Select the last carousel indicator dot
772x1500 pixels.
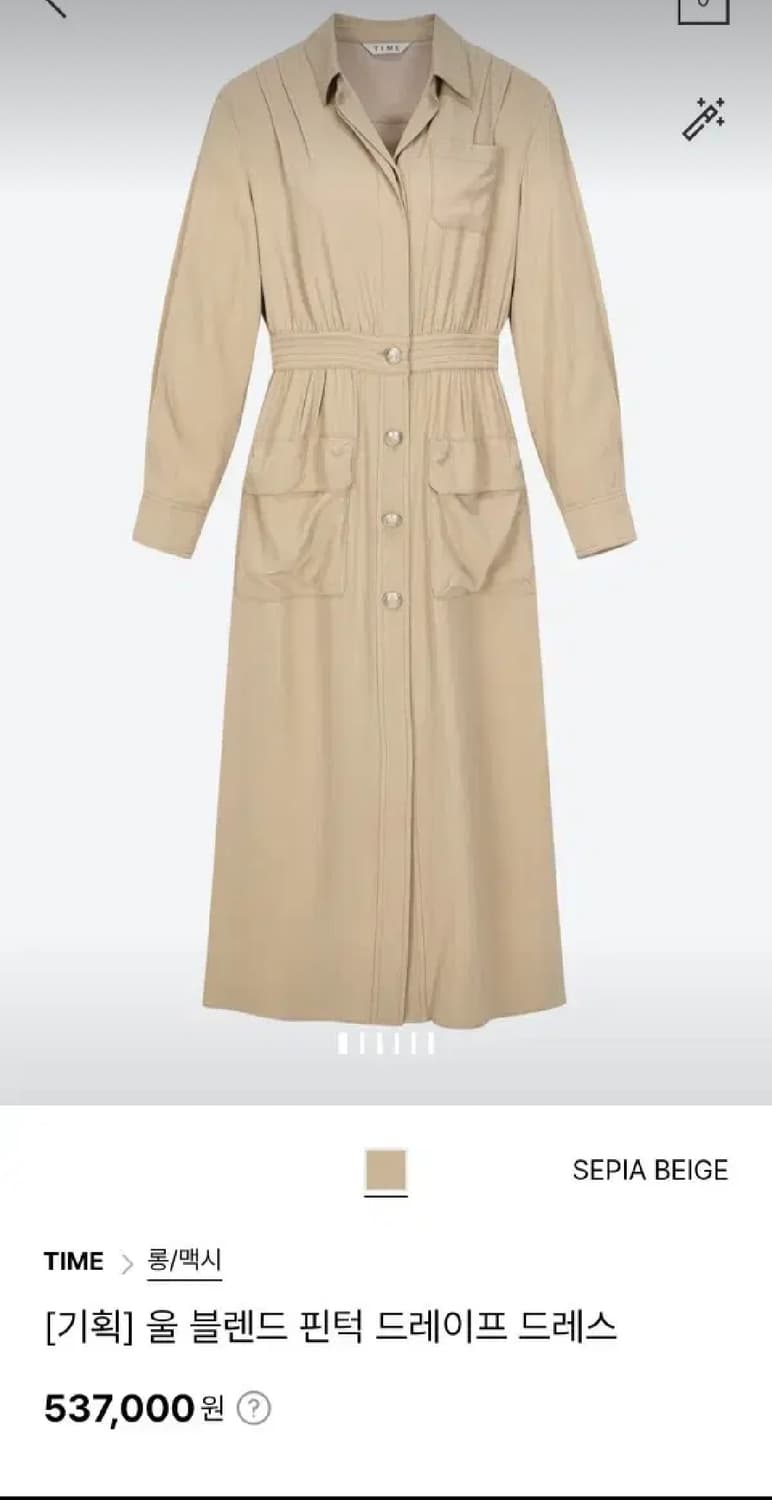point(428,1044)
